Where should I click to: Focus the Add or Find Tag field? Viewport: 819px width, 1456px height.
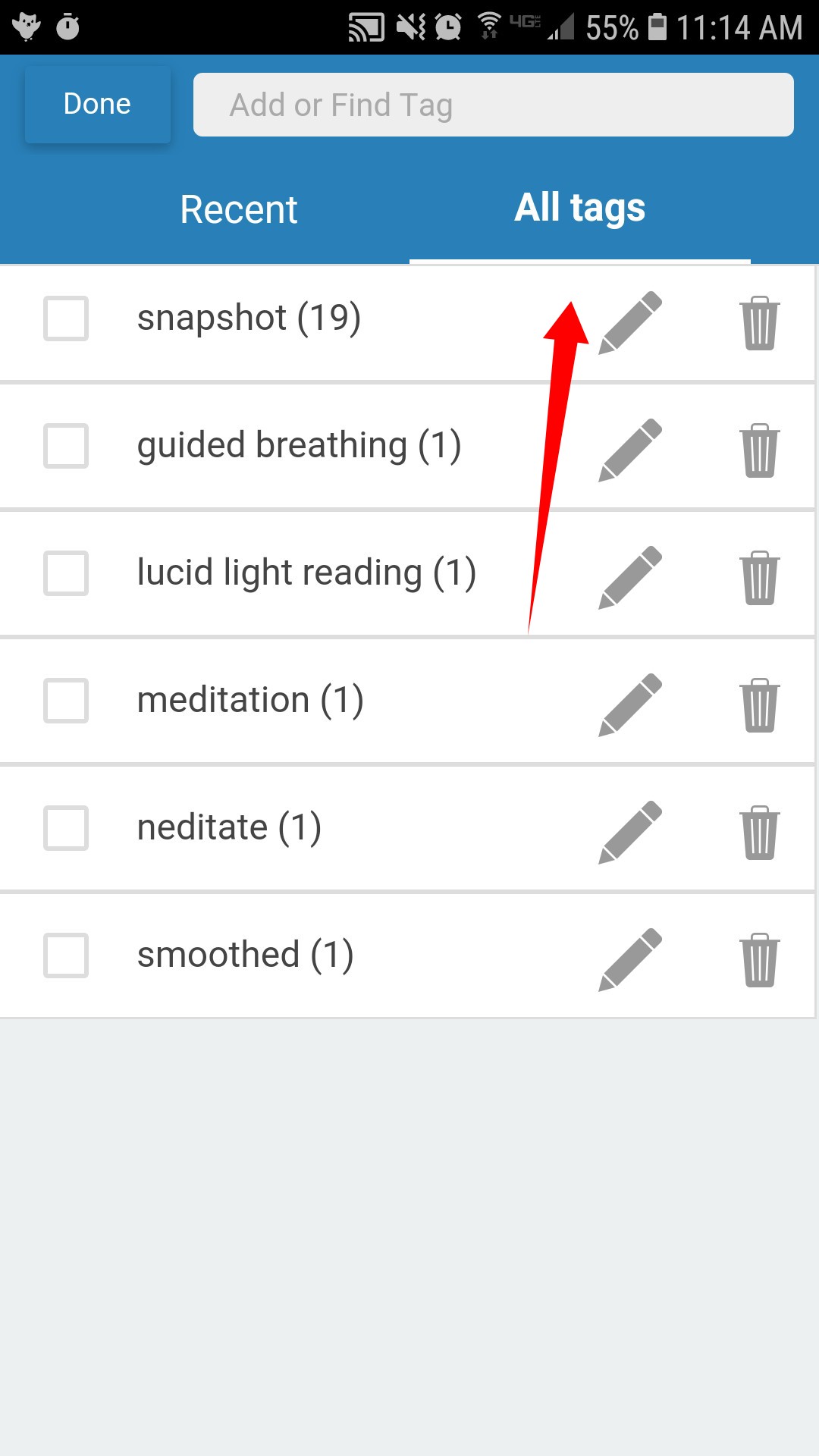(x=493, y=105)
